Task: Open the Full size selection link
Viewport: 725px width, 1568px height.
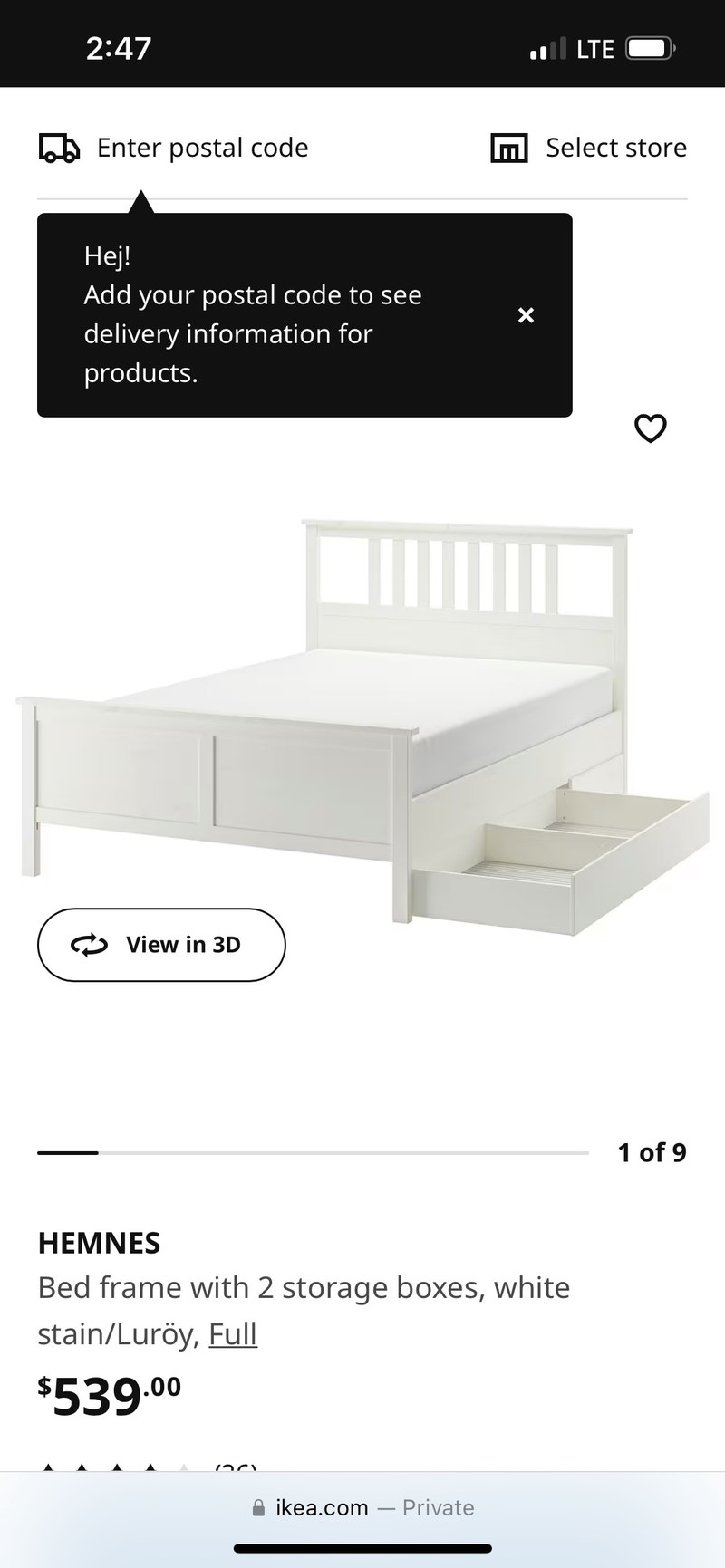Action: (x=233, y=1333)
